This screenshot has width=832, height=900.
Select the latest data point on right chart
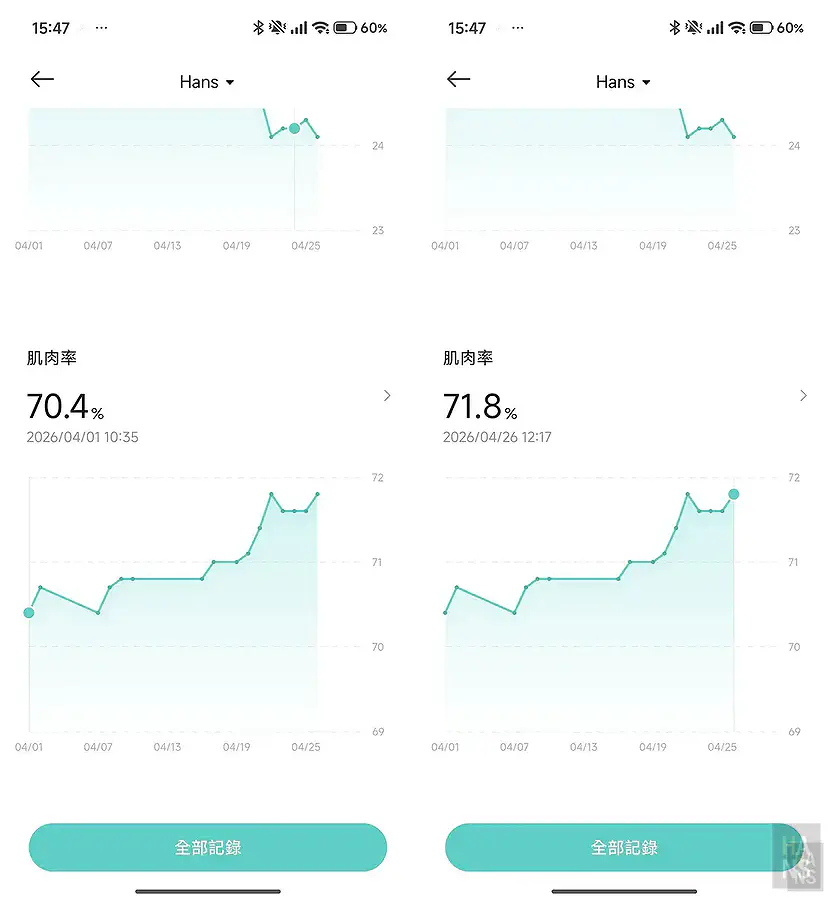coord(733,494)
